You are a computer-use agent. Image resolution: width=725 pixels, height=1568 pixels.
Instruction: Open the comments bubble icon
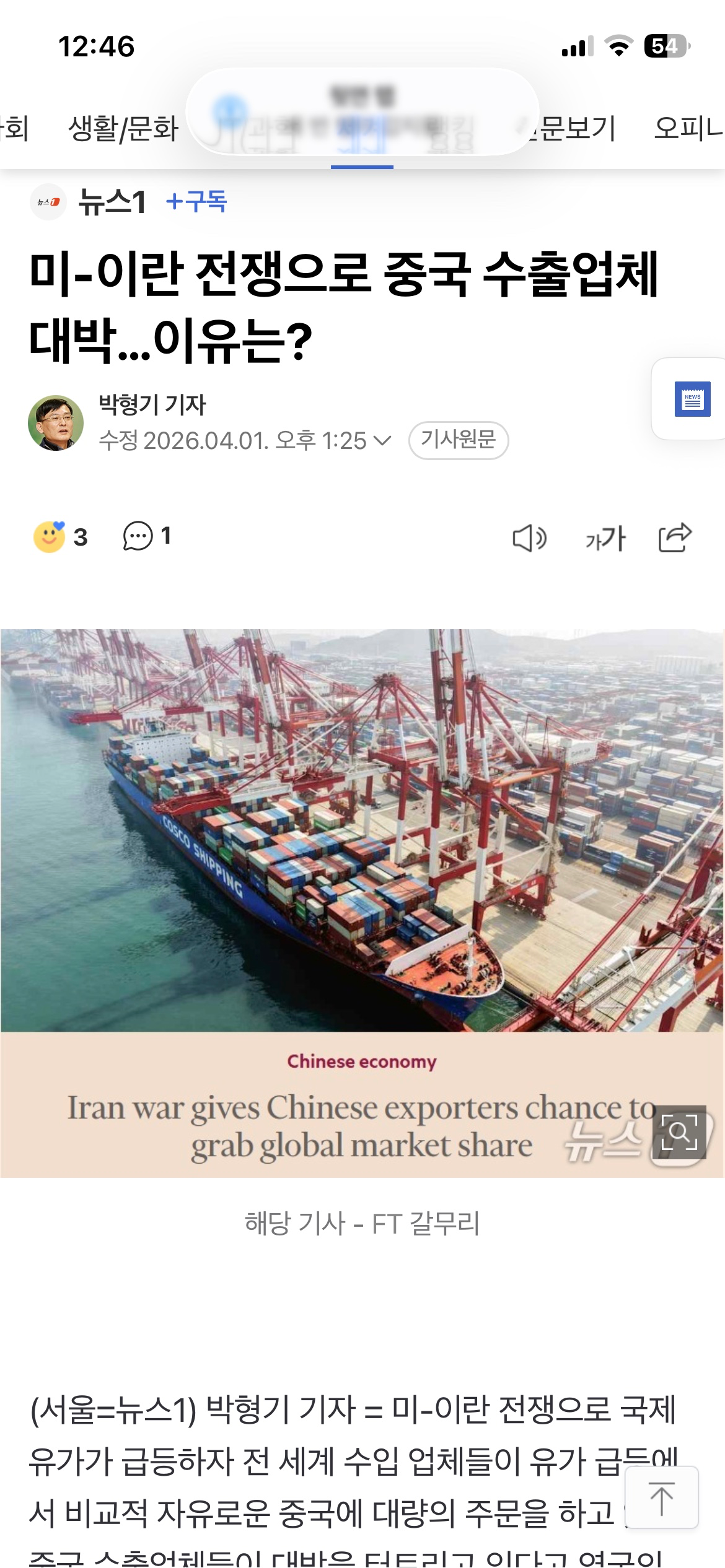[x=138, y=536]
